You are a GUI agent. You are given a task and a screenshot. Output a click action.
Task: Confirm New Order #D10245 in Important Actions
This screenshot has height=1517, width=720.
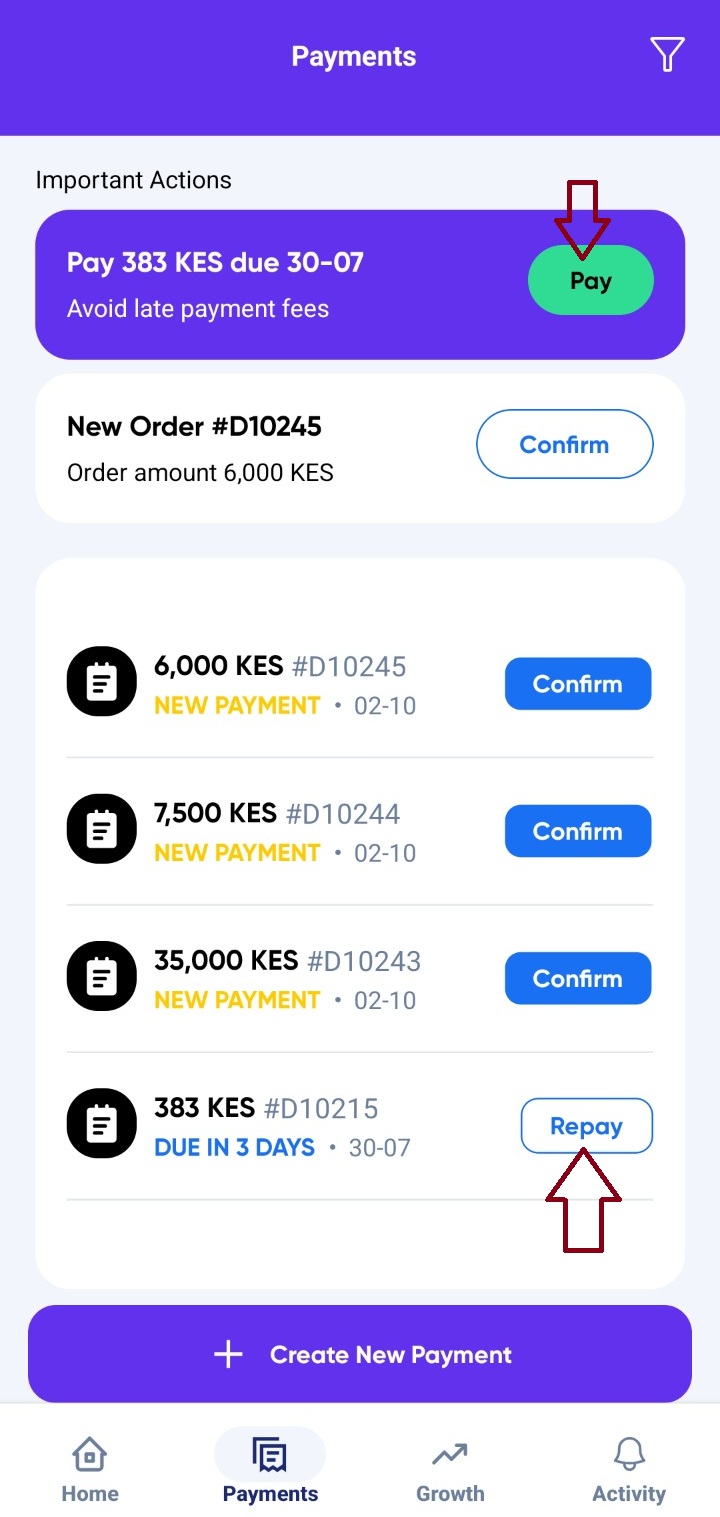coord(564,445)
